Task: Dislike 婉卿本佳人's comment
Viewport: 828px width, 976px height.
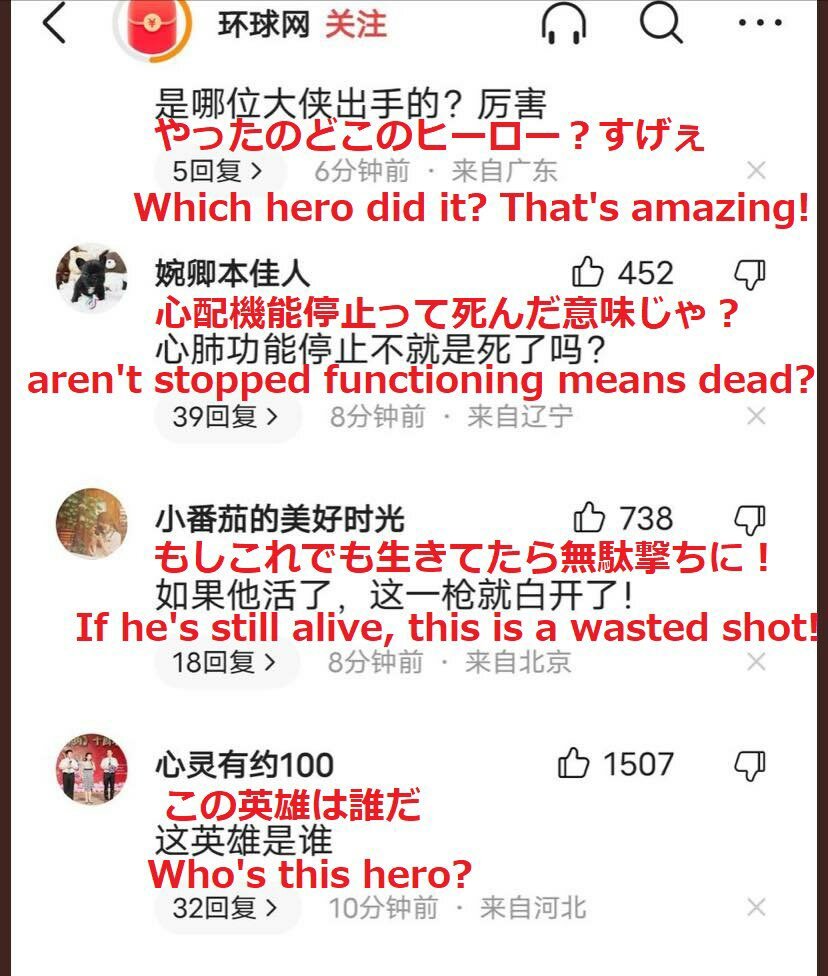Action: pyautogui.click(x=750, y=272)
